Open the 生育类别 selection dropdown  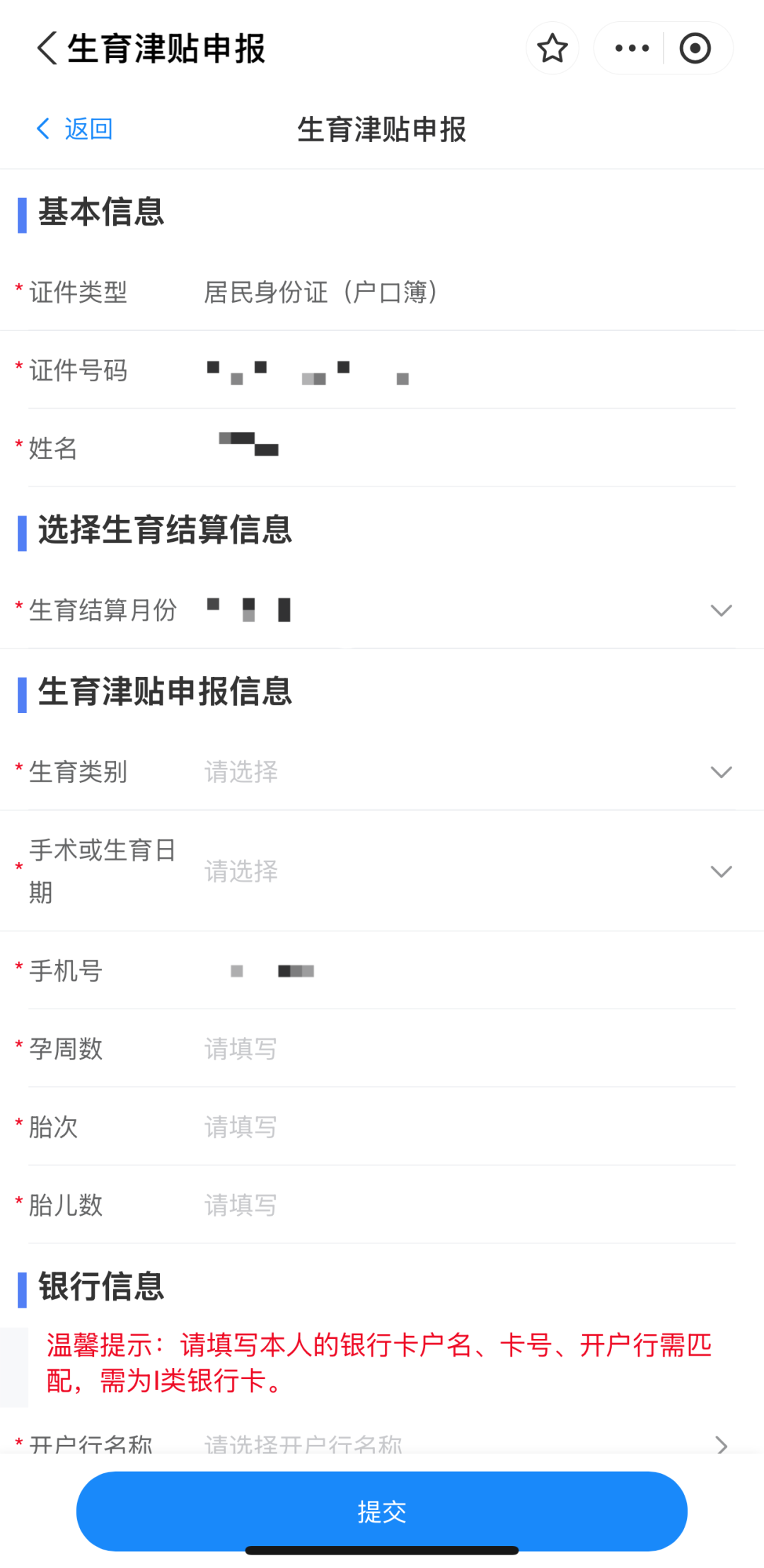(x=720, y=772)
